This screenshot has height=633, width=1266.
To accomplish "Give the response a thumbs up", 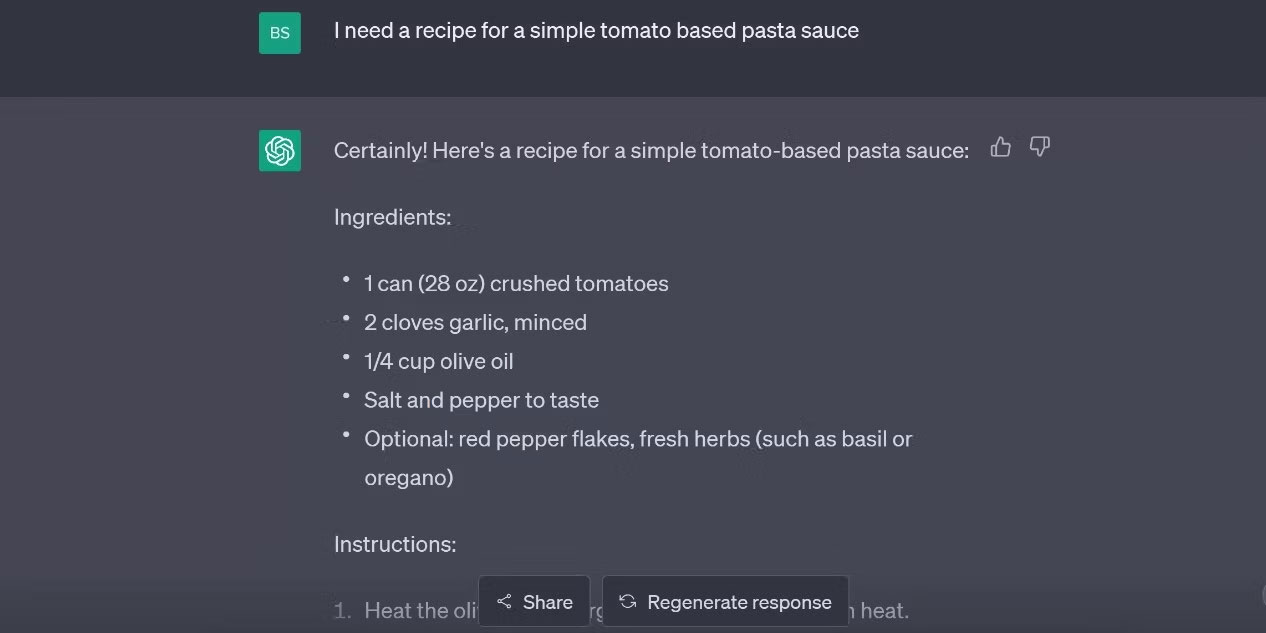I will [1000, 148].
